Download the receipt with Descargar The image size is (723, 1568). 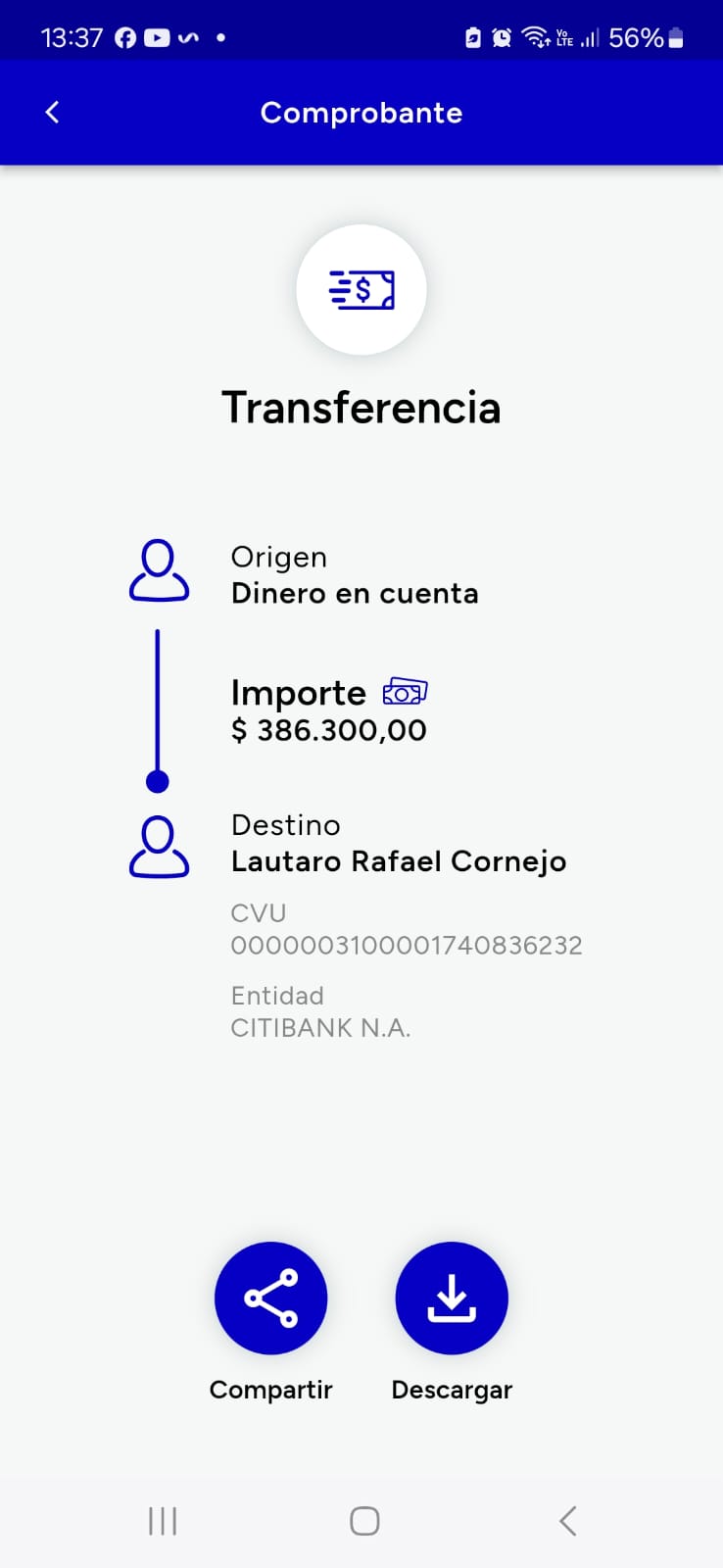452,1298
